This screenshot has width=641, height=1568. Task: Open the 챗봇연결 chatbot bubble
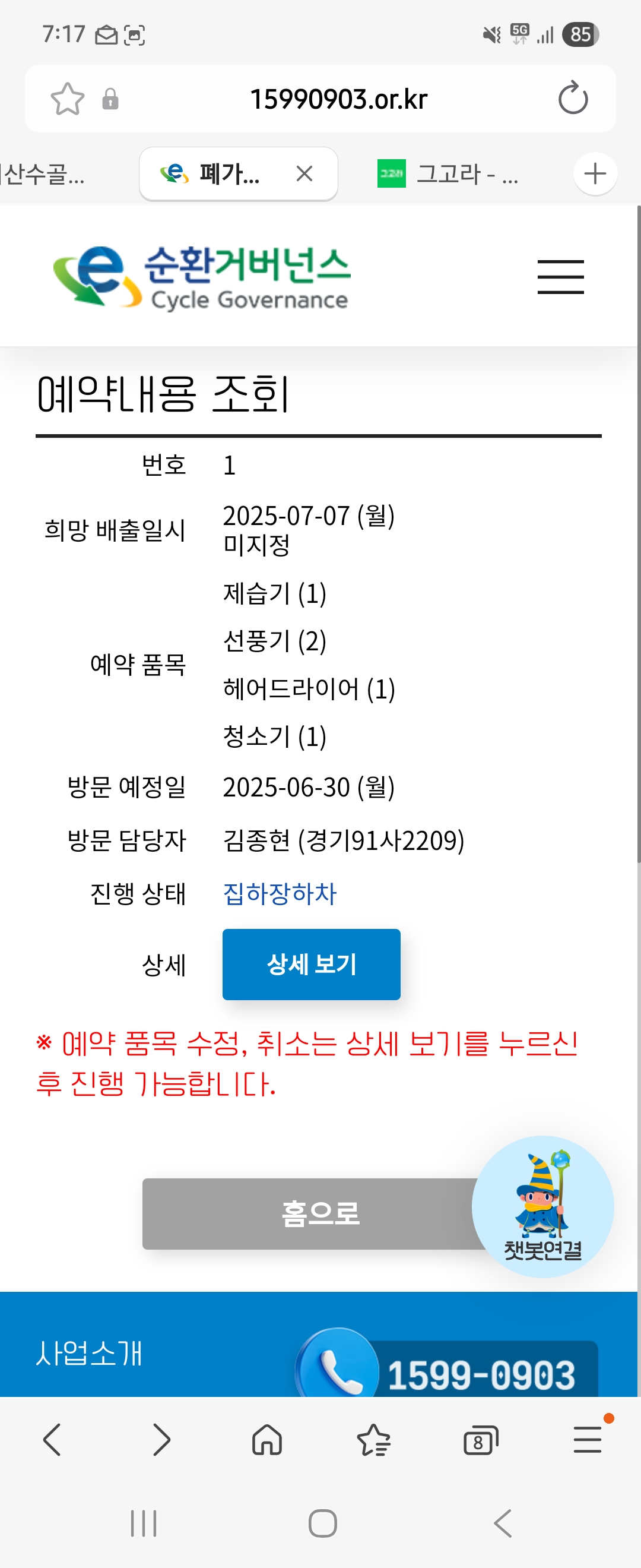542,1206
